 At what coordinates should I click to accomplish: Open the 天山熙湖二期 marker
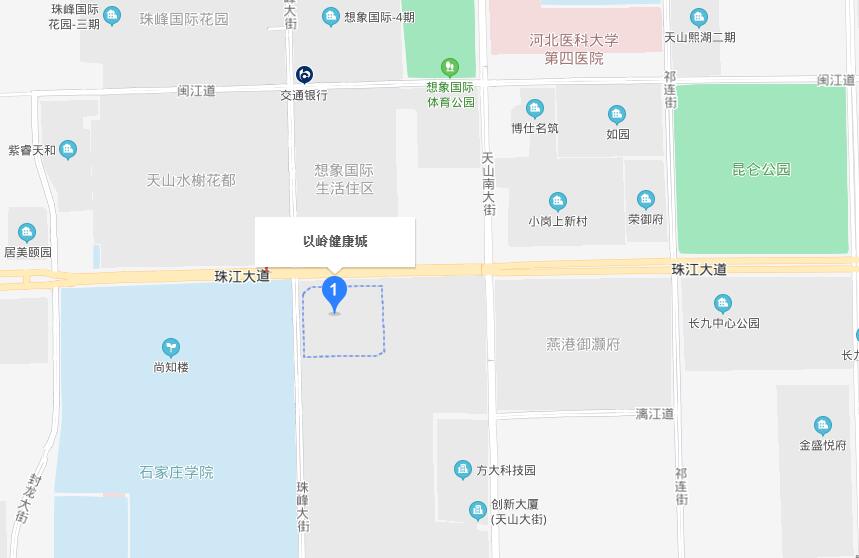[x=699, y=17]
